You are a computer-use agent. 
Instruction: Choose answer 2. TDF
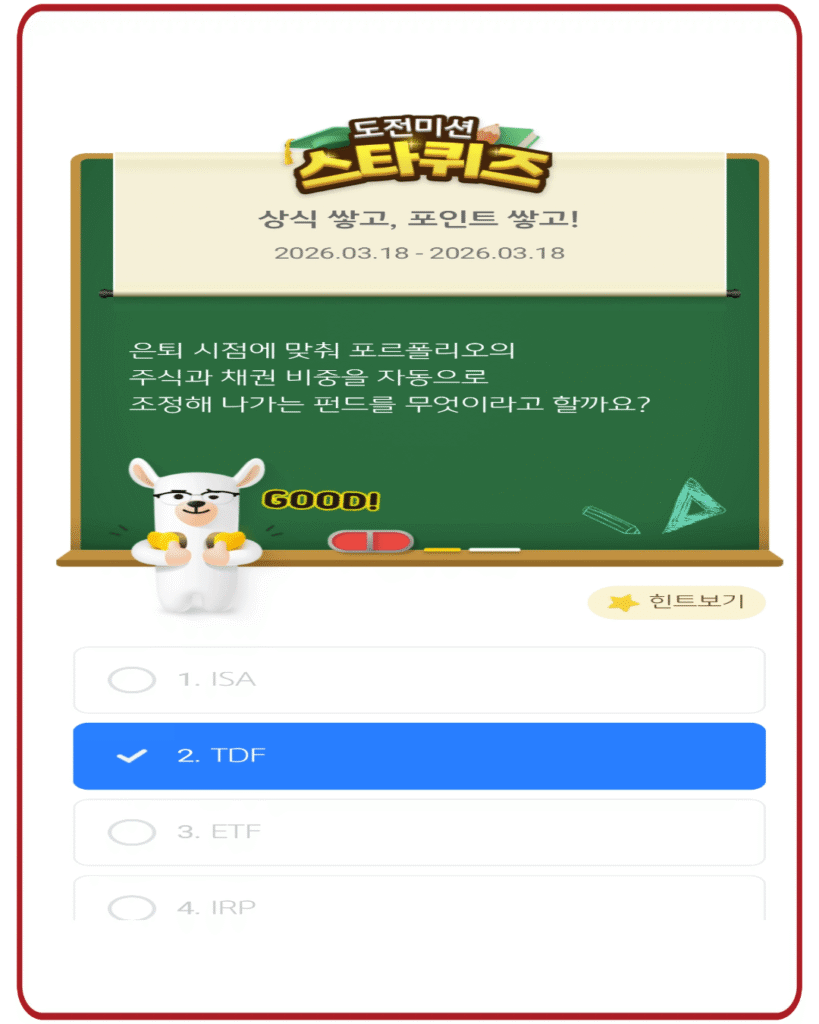419,756
